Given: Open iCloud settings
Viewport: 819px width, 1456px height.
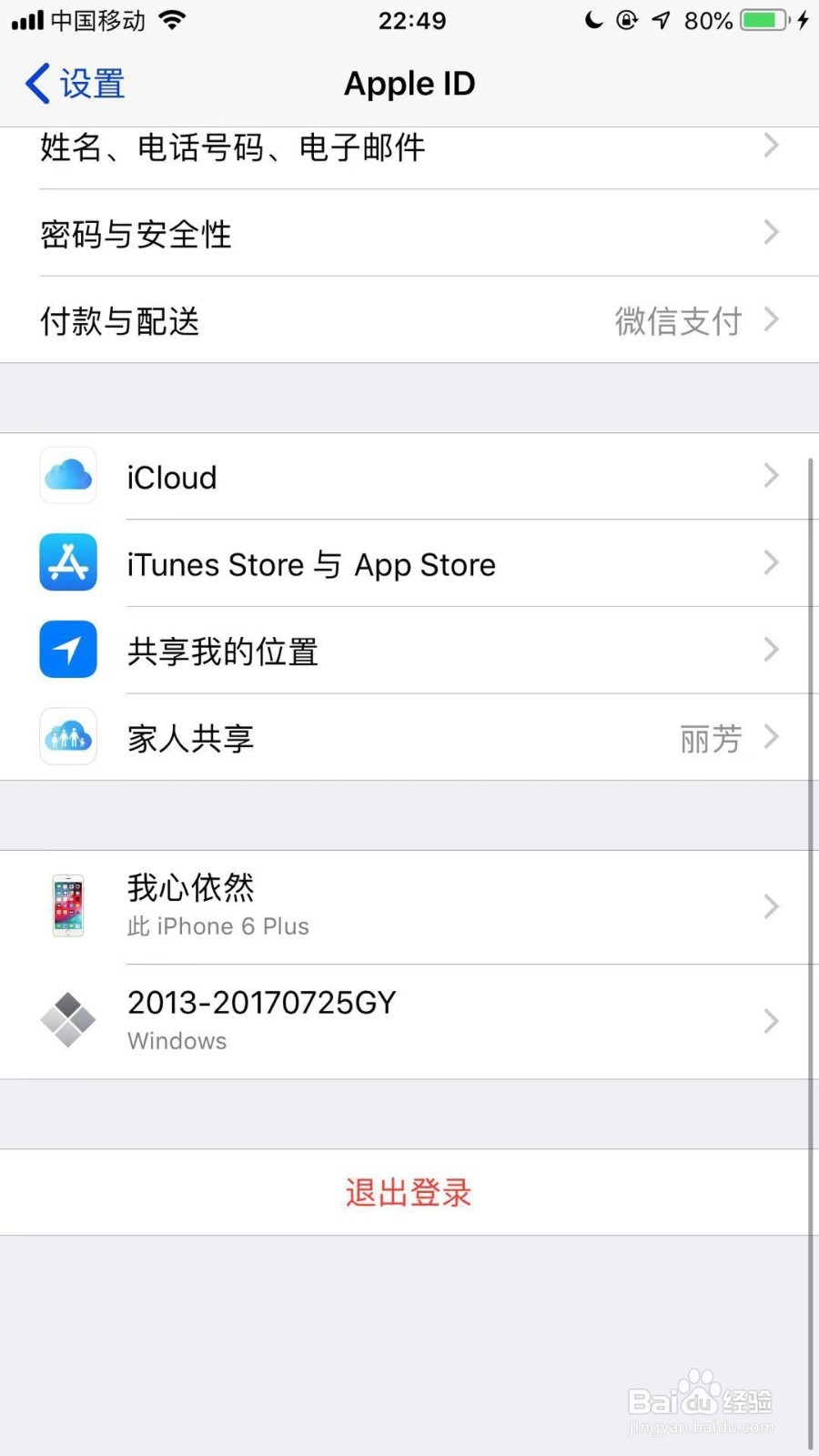Looking at the screenshot, I should click(x=409, y=476).
